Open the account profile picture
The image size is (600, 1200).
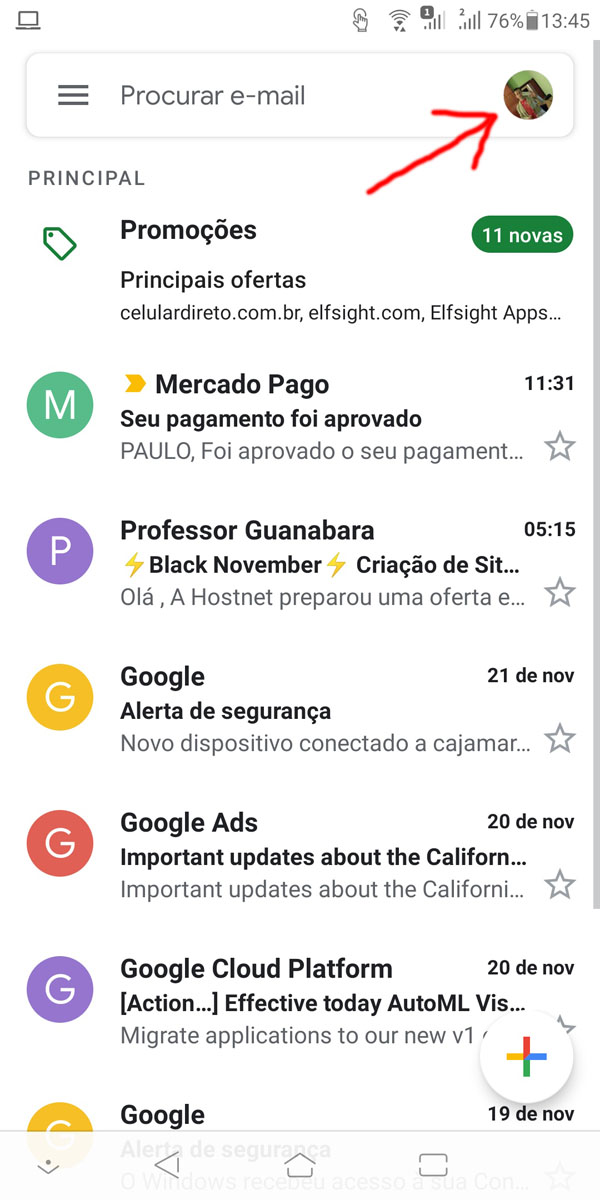click(x=528, y=96)
